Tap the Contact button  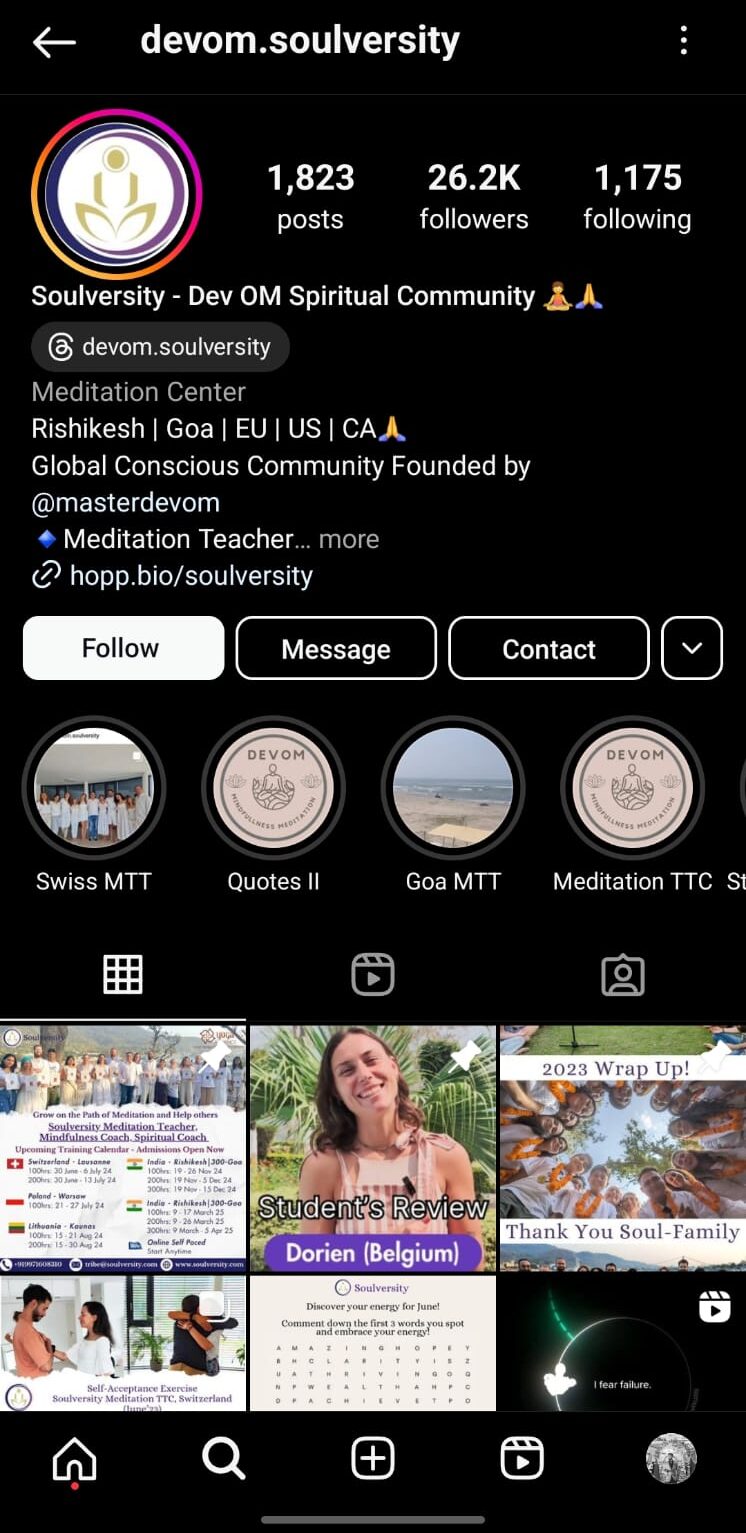click(x=549, y=648)
